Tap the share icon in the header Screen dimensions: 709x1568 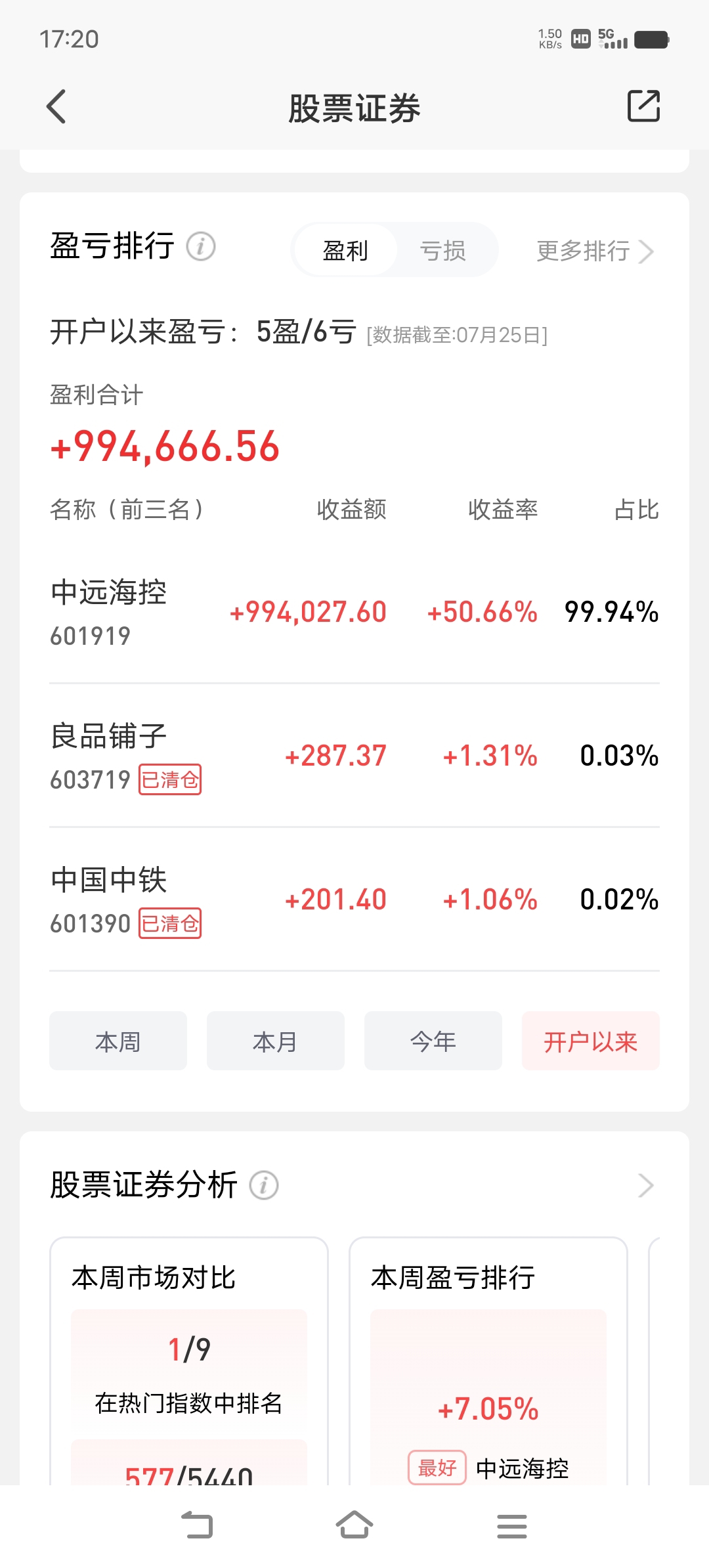tap(643, 106)
